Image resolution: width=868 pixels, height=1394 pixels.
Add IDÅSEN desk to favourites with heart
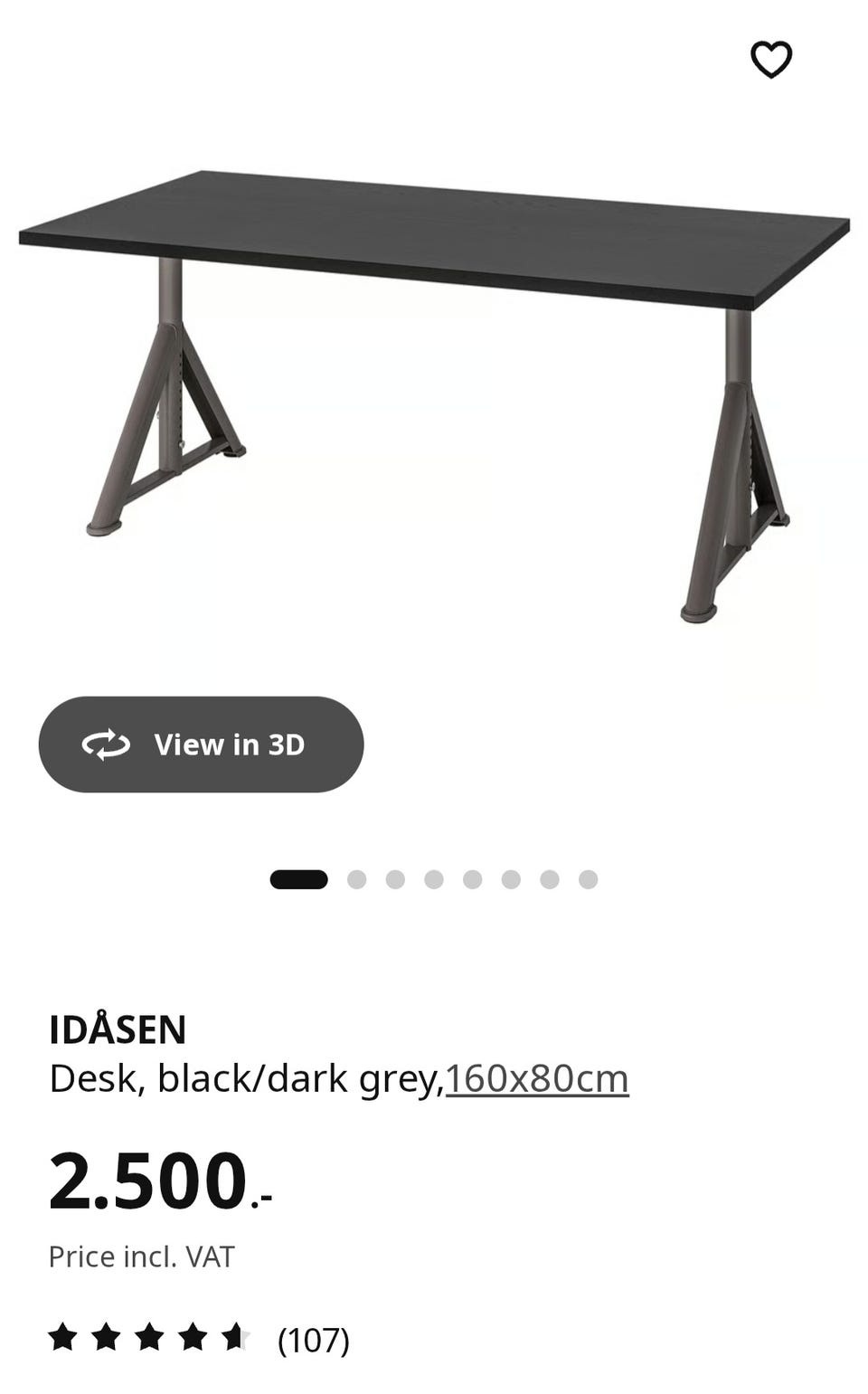771,61
